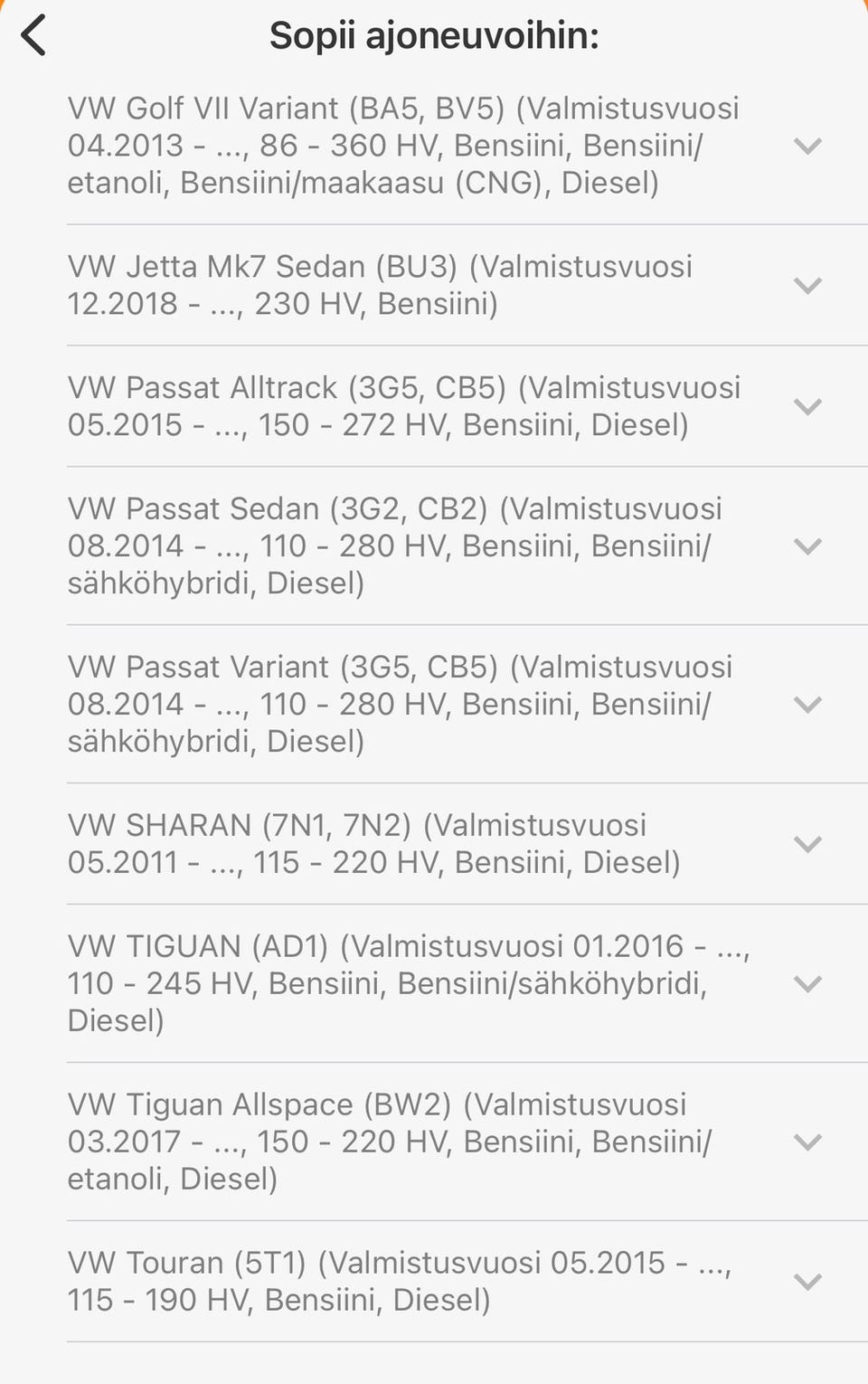
Task: Go back using the top-left arrow
Action: point(33,36)
